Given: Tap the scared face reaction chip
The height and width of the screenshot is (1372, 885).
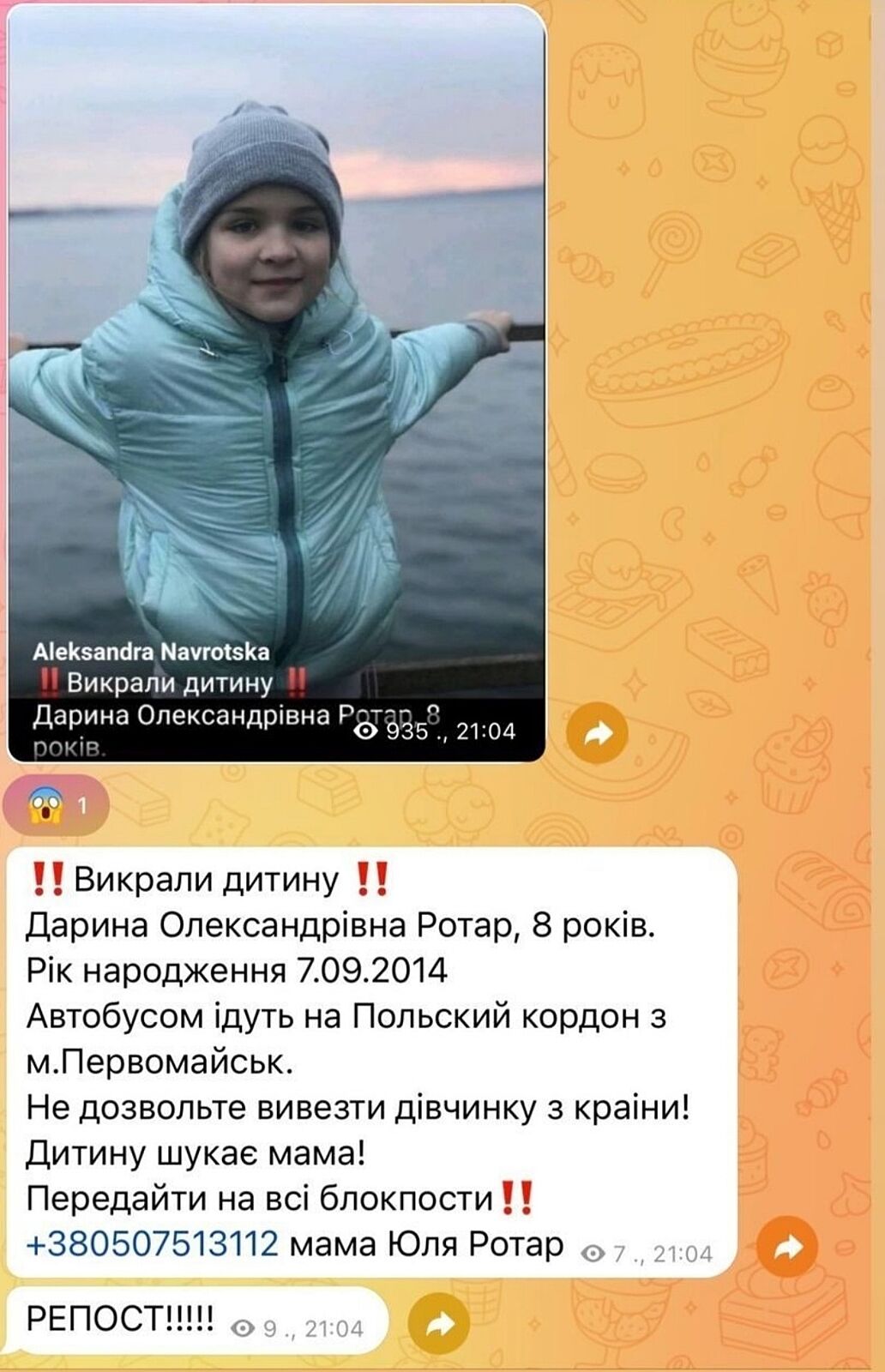Looking at the screenshot, I should (x=56, y=805).
